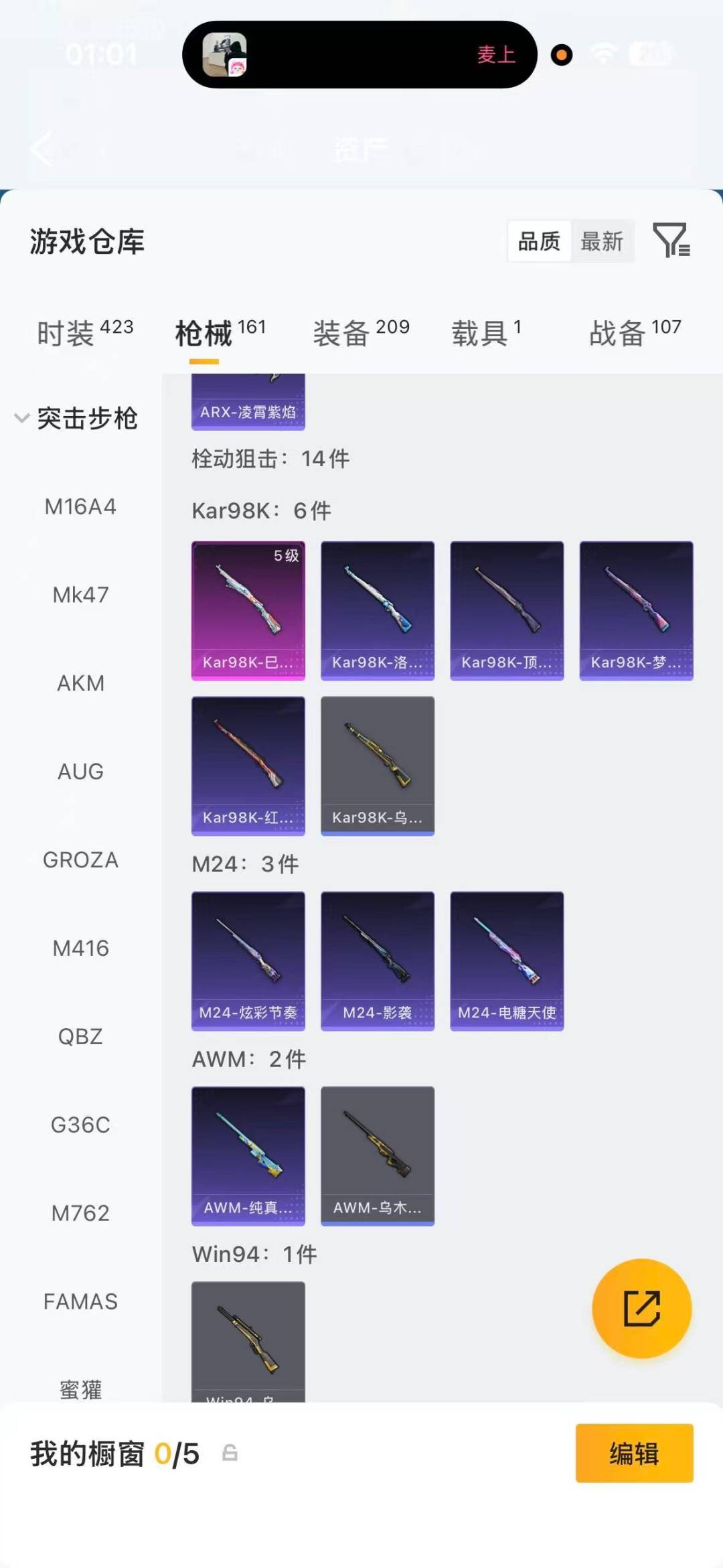Tap 麦上 in the voice chat pill
Screen dimensions: 723x1568
(496, 55)
